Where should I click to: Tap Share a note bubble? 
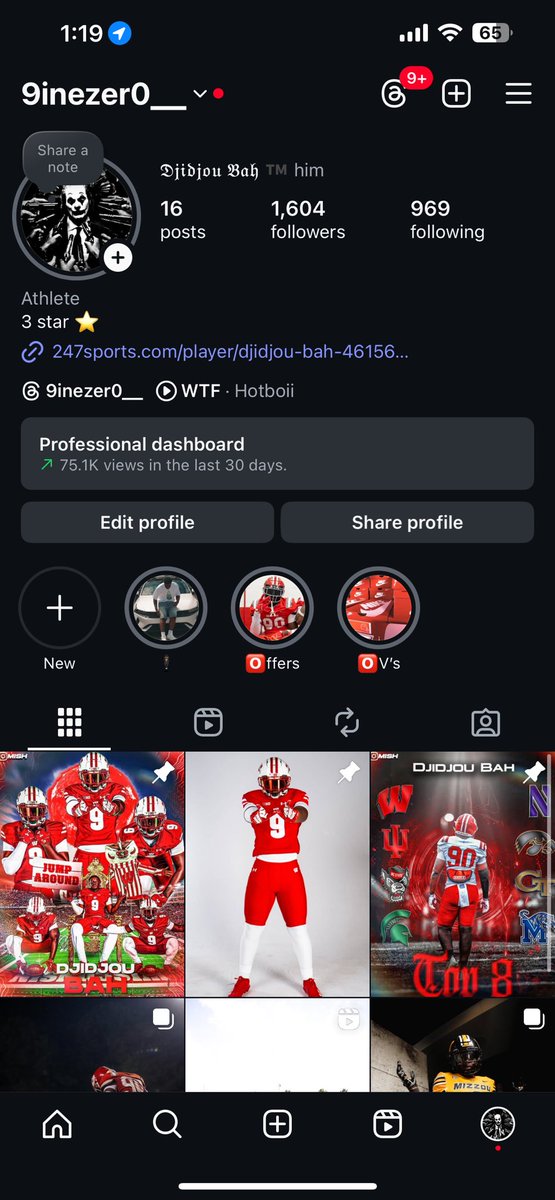click(63, 158)
